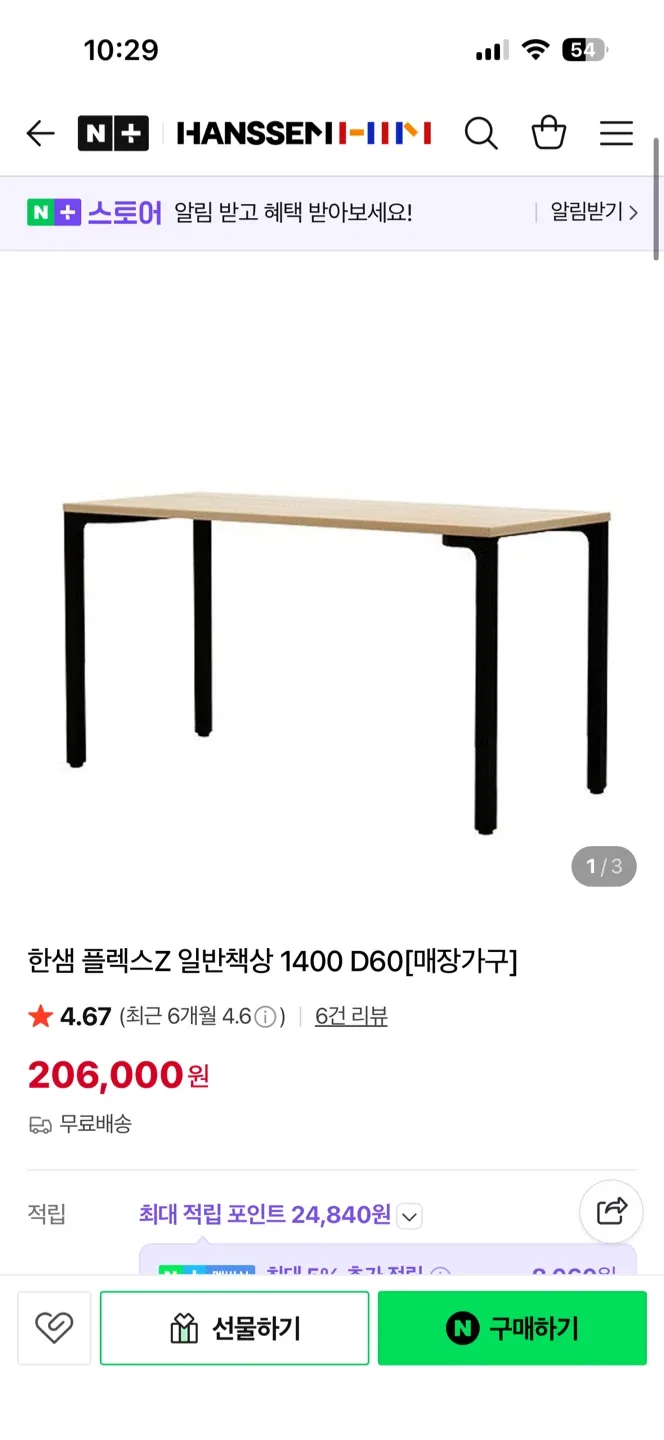Tap the 선물하기 gift button
Image resolution: width=664 pixels, height=1440 pixels.
point(234,1328)
